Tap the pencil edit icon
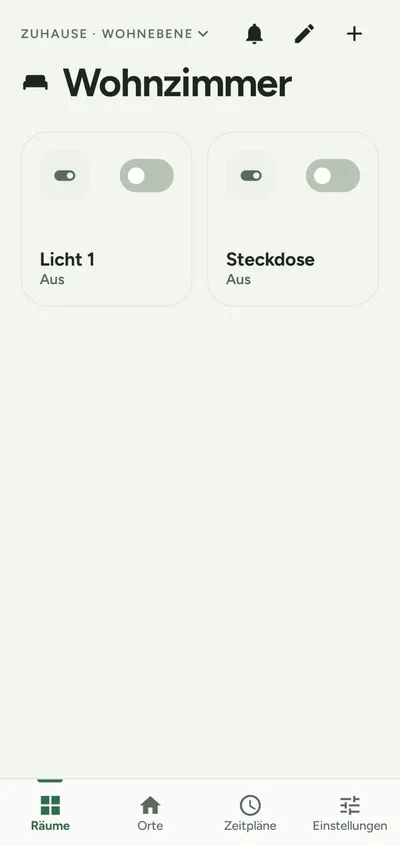 (304, 34)
